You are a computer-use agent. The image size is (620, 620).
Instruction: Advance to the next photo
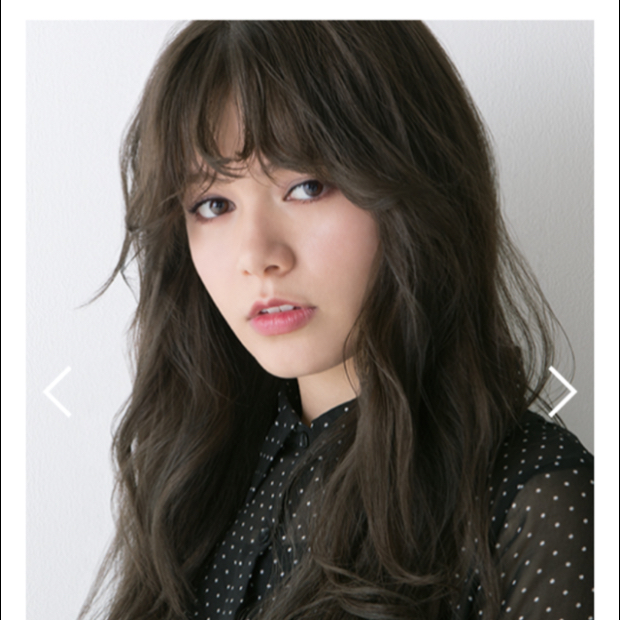coord(562,391)
